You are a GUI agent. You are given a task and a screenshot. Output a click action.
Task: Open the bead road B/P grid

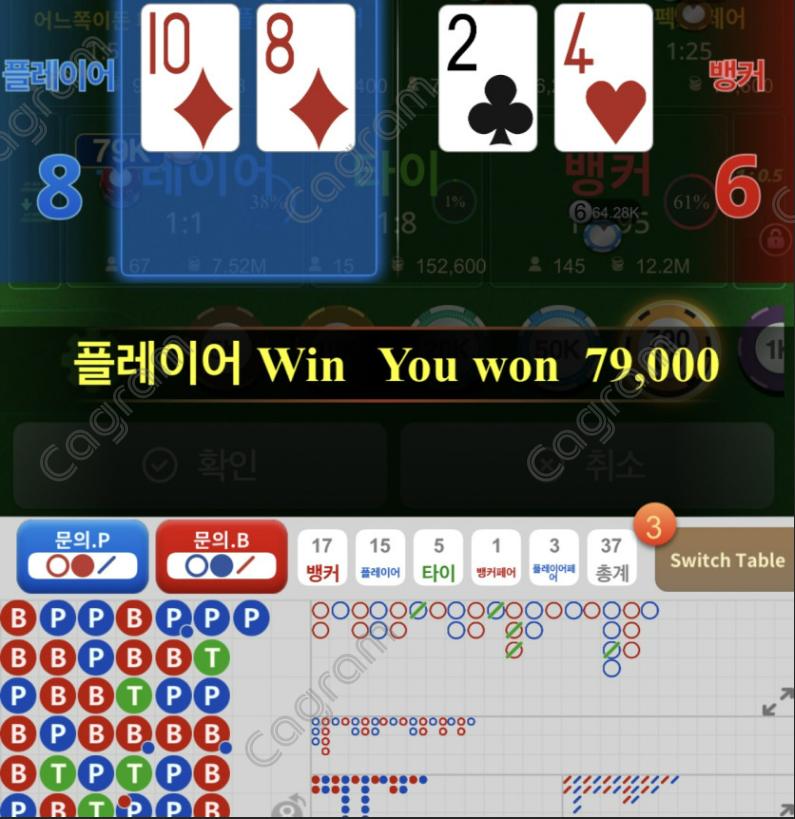(x=135, y=710)
